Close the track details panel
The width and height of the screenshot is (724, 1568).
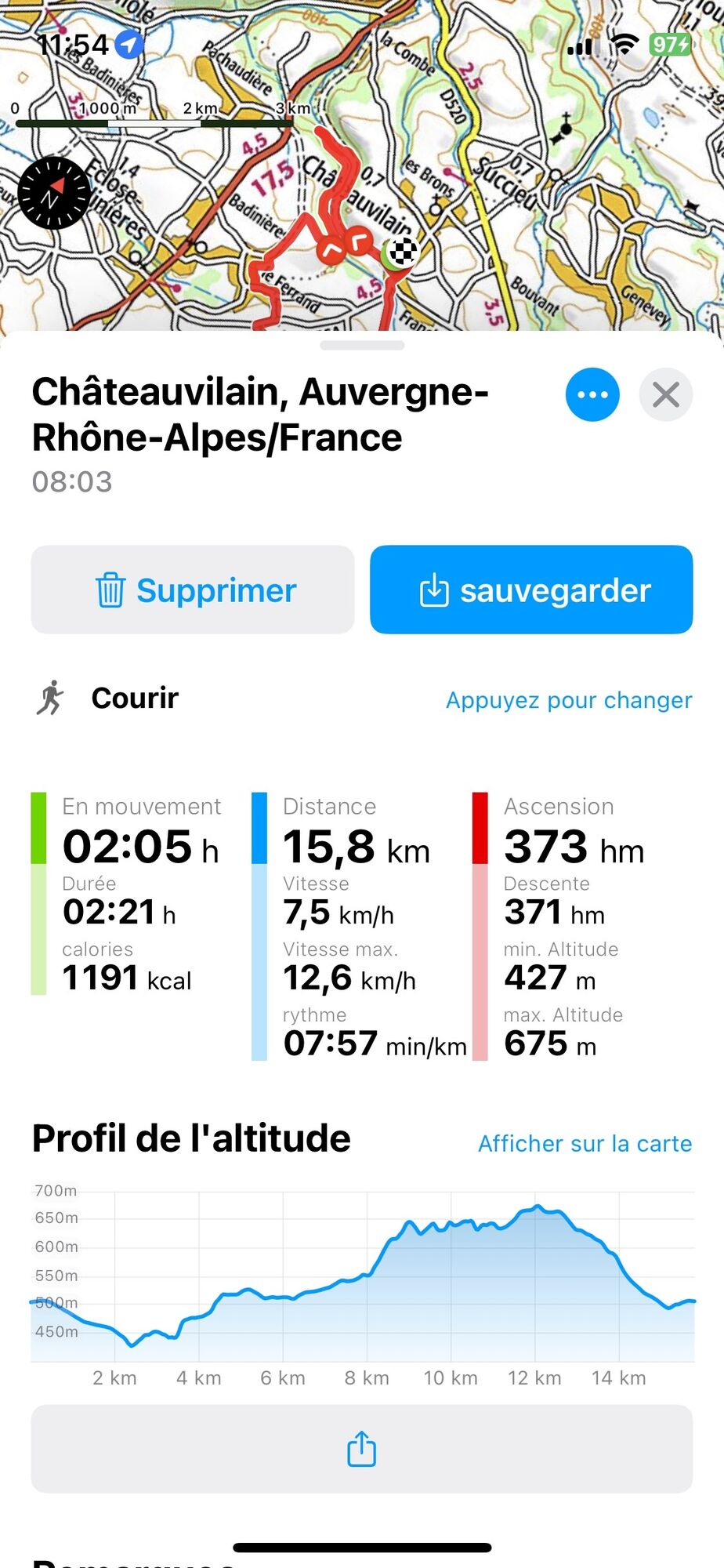pos(666,394)
